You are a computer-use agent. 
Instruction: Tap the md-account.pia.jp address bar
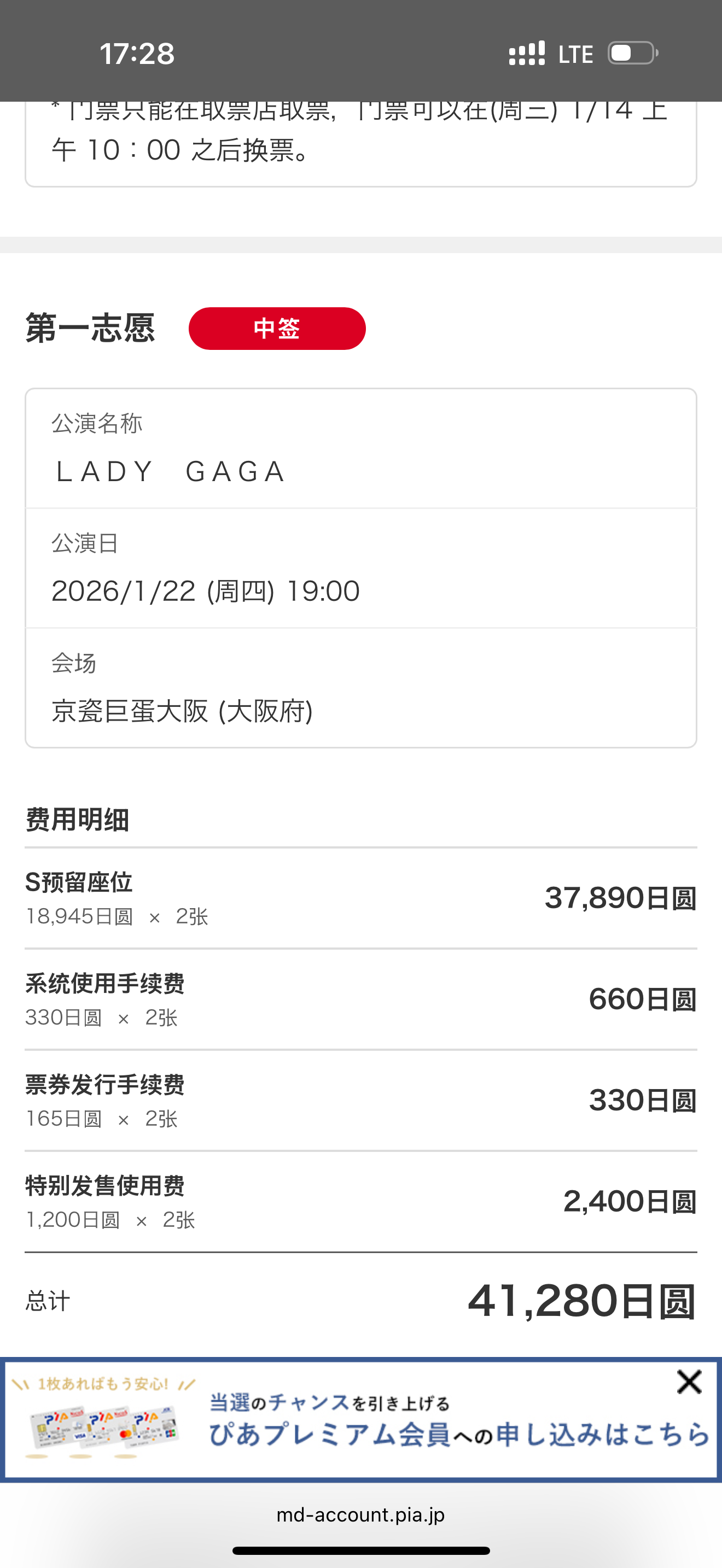(x=361, y=1514)
